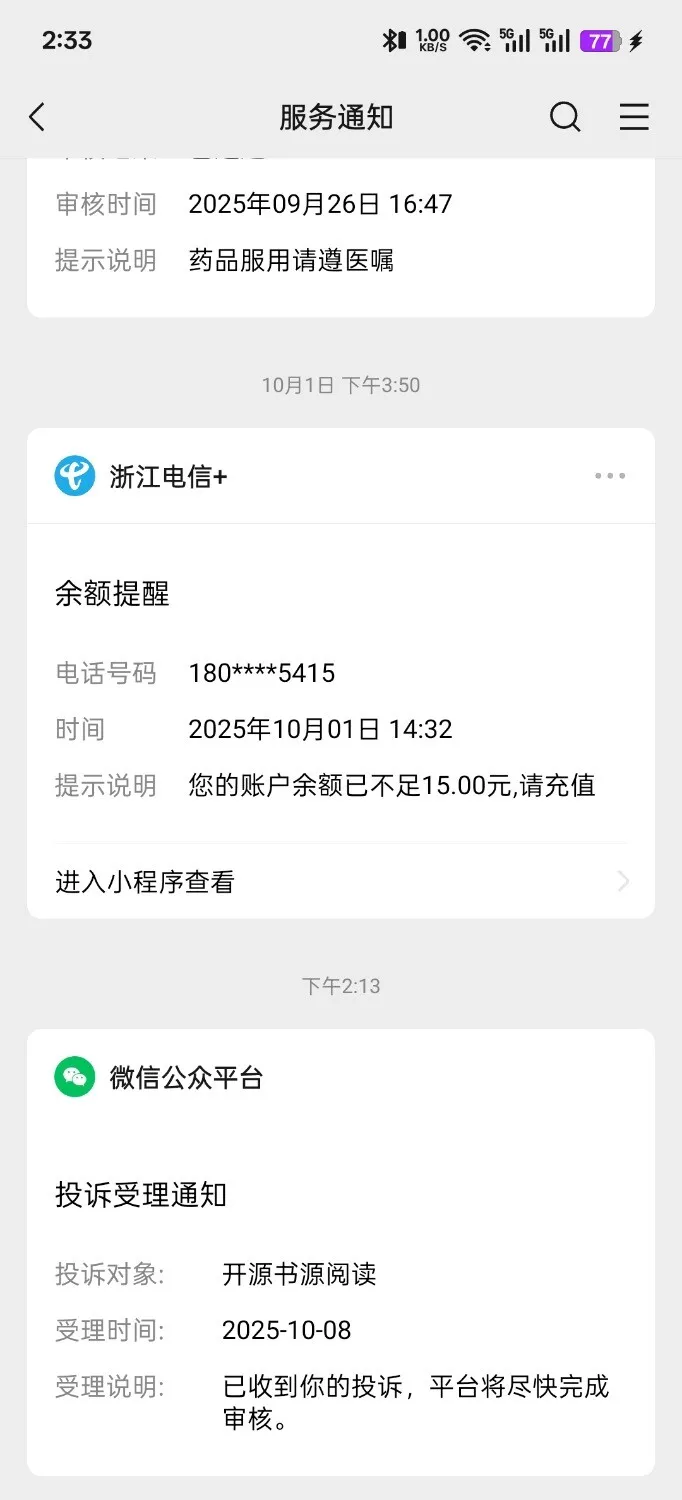The width and height of the screenshot is (682, 1500).
Task: Open the card with 药品服用请遵医嘱
Action: click(340, 240)
